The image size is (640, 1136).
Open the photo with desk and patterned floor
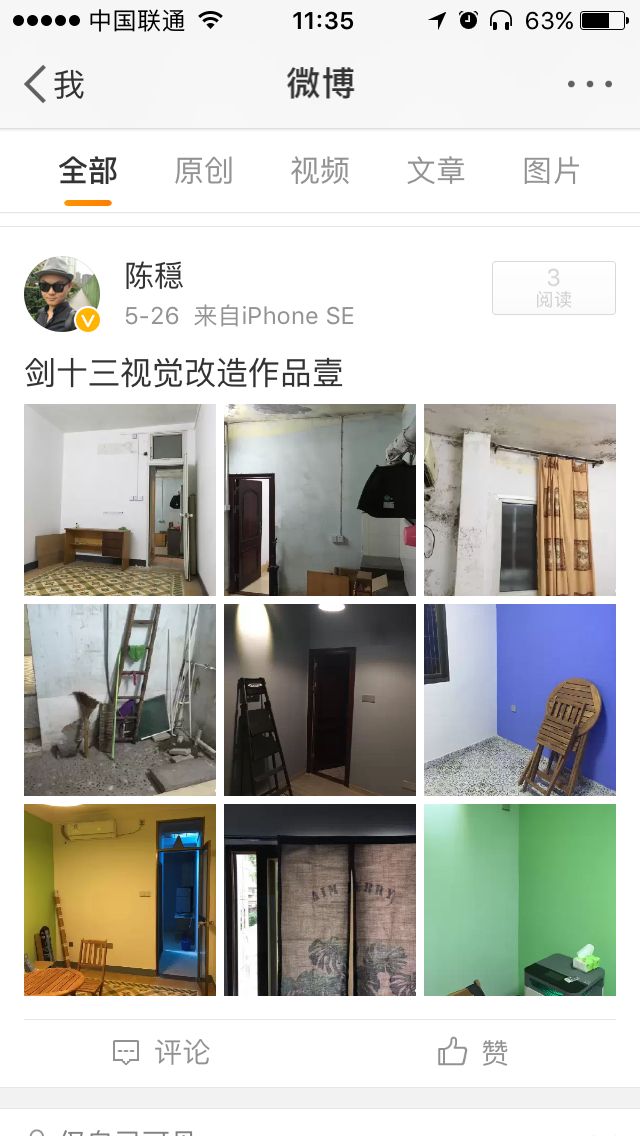(x=120, y=500)
